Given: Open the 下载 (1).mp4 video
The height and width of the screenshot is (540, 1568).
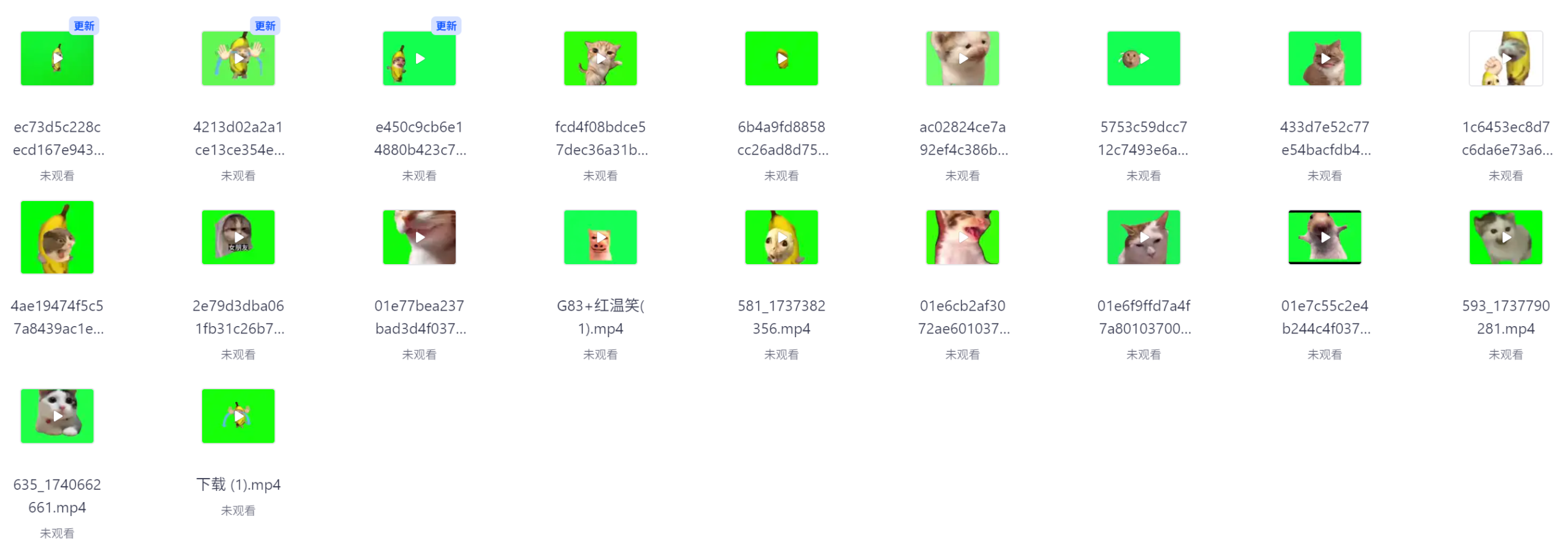Looking at the screenshot, I should (x=238, y=416).
